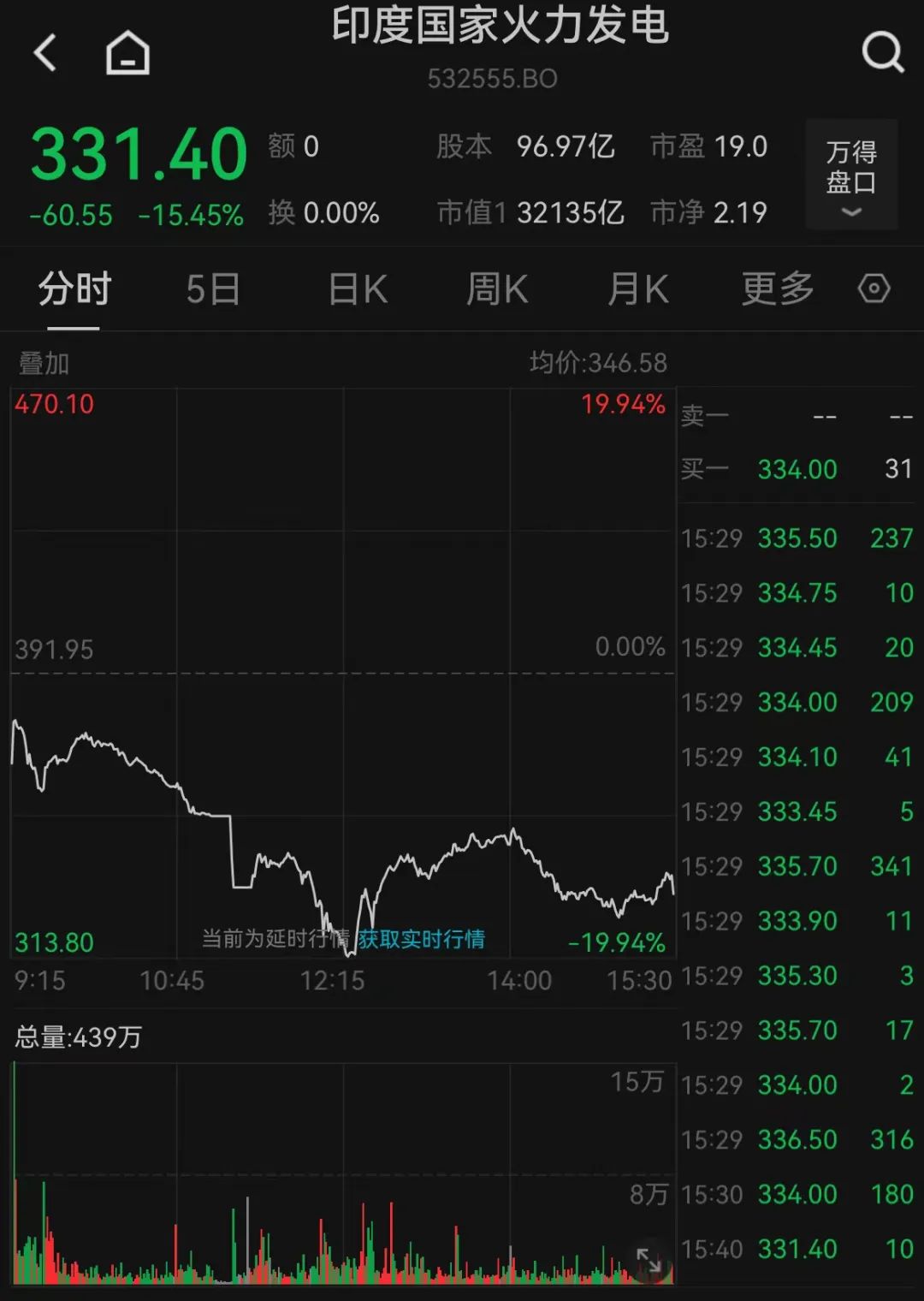Open chart settings gear
The width and height of the screenshot is (924, 1301).
874,289
